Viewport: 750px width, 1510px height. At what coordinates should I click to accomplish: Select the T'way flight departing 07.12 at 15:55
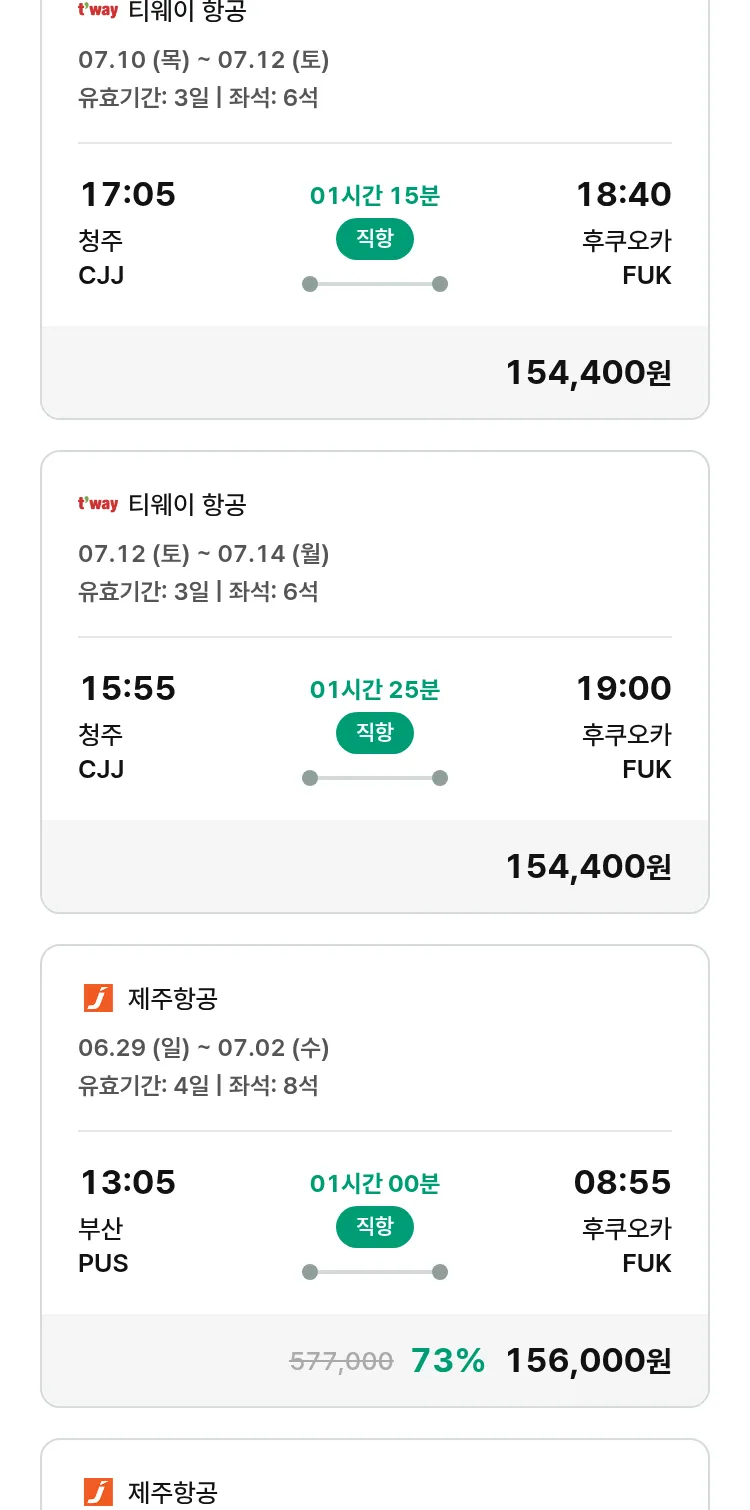[x=375, y=682]
